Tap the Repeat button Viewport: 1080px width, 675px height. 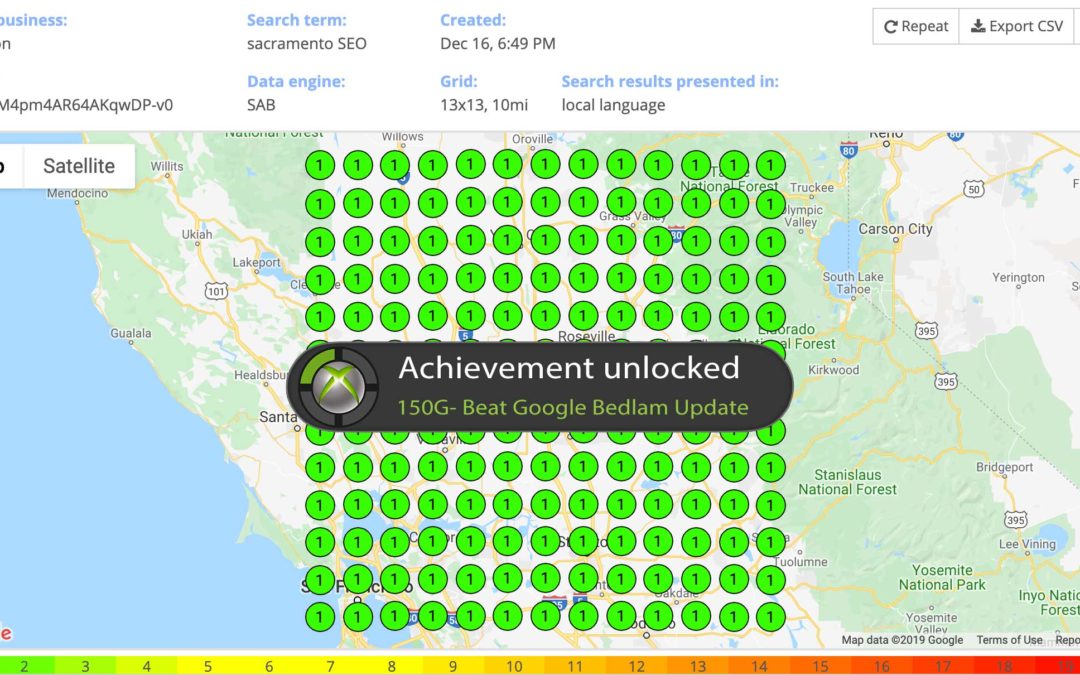pos(916,27)
